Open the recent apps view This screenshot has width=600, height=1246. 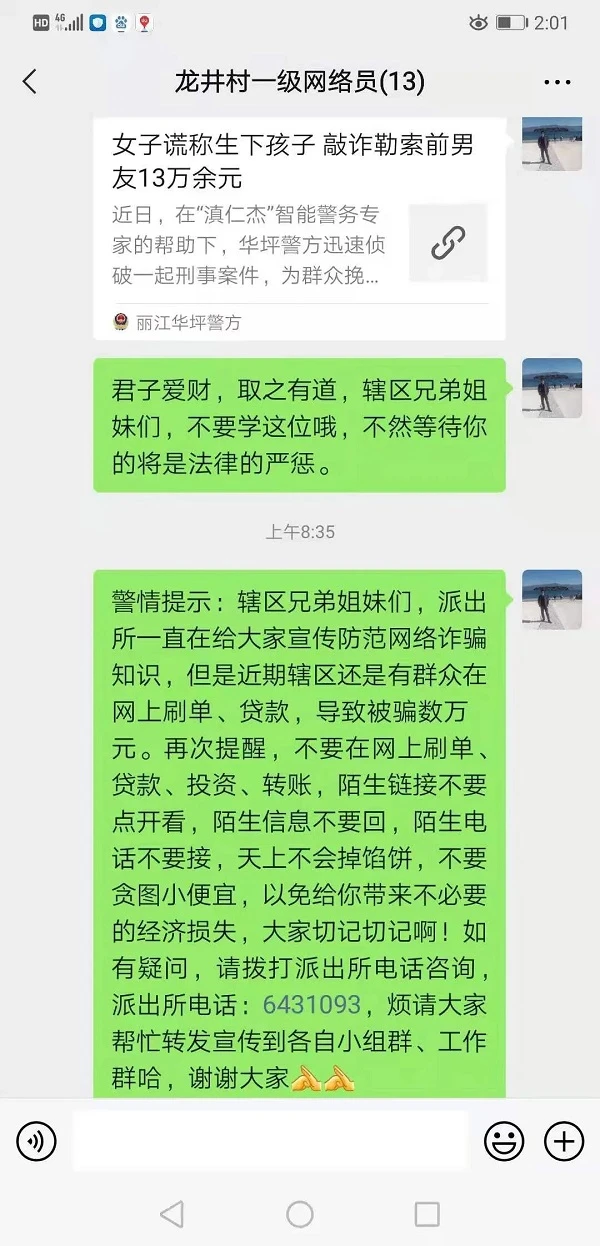pyautogui.click(x=427, y=1214)
